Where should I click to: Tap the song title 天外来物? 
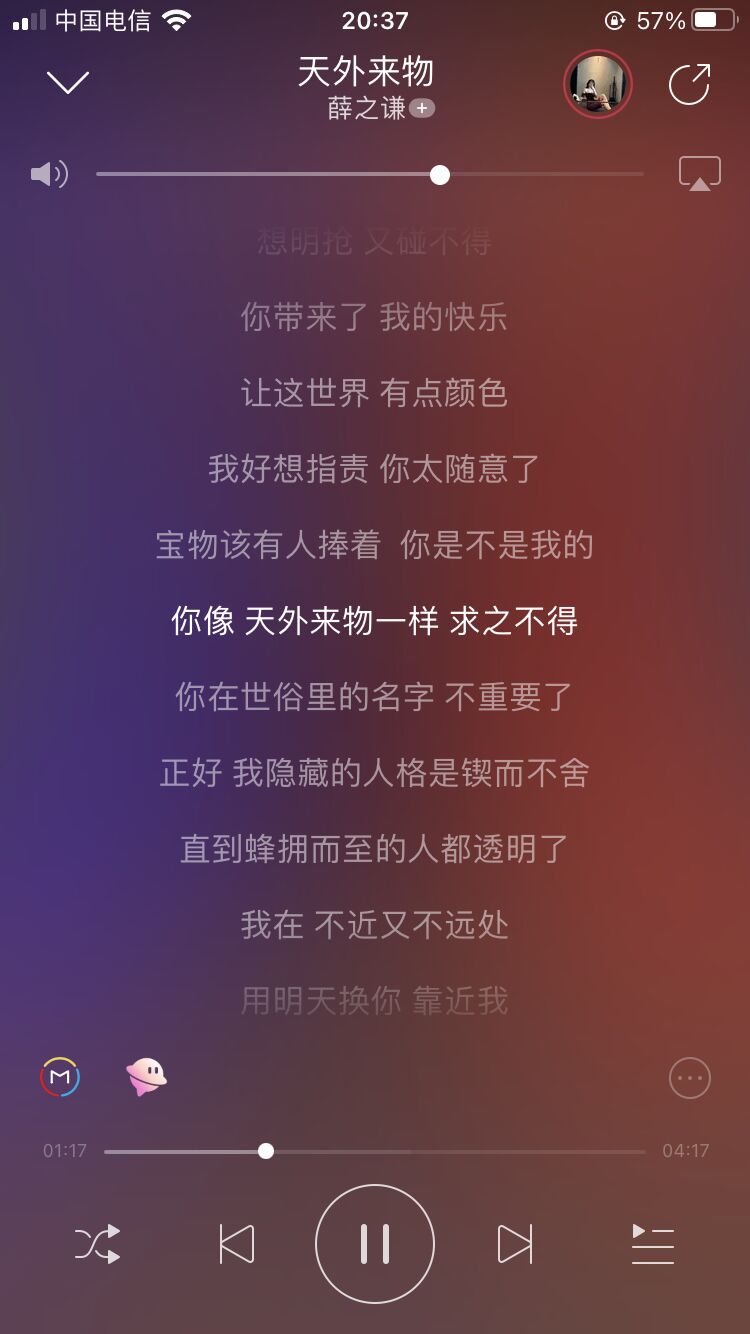(x=375, y=72)
